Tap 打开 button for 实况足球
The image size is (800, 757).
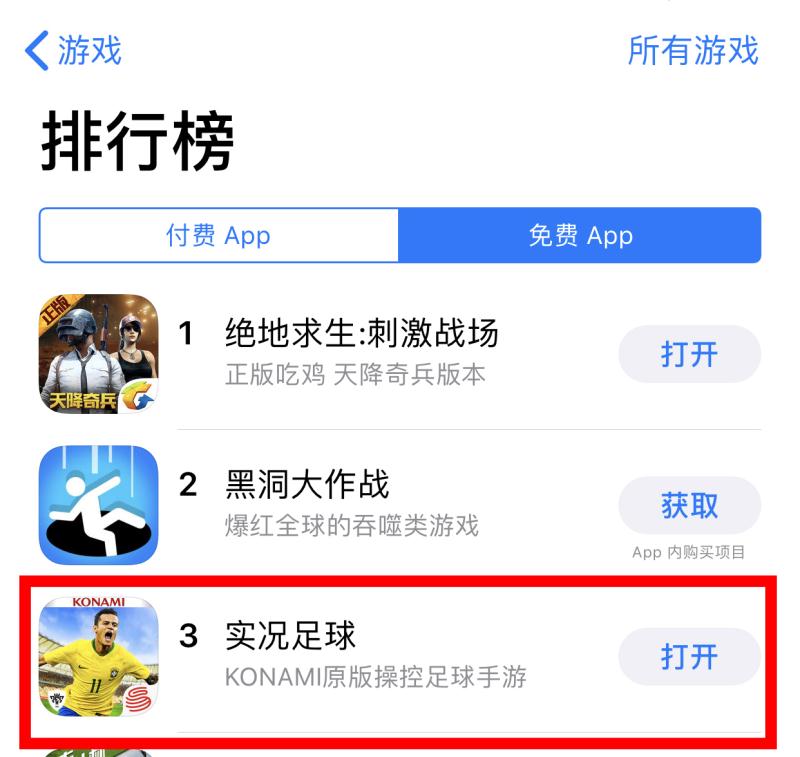click(x=689, y=657)
